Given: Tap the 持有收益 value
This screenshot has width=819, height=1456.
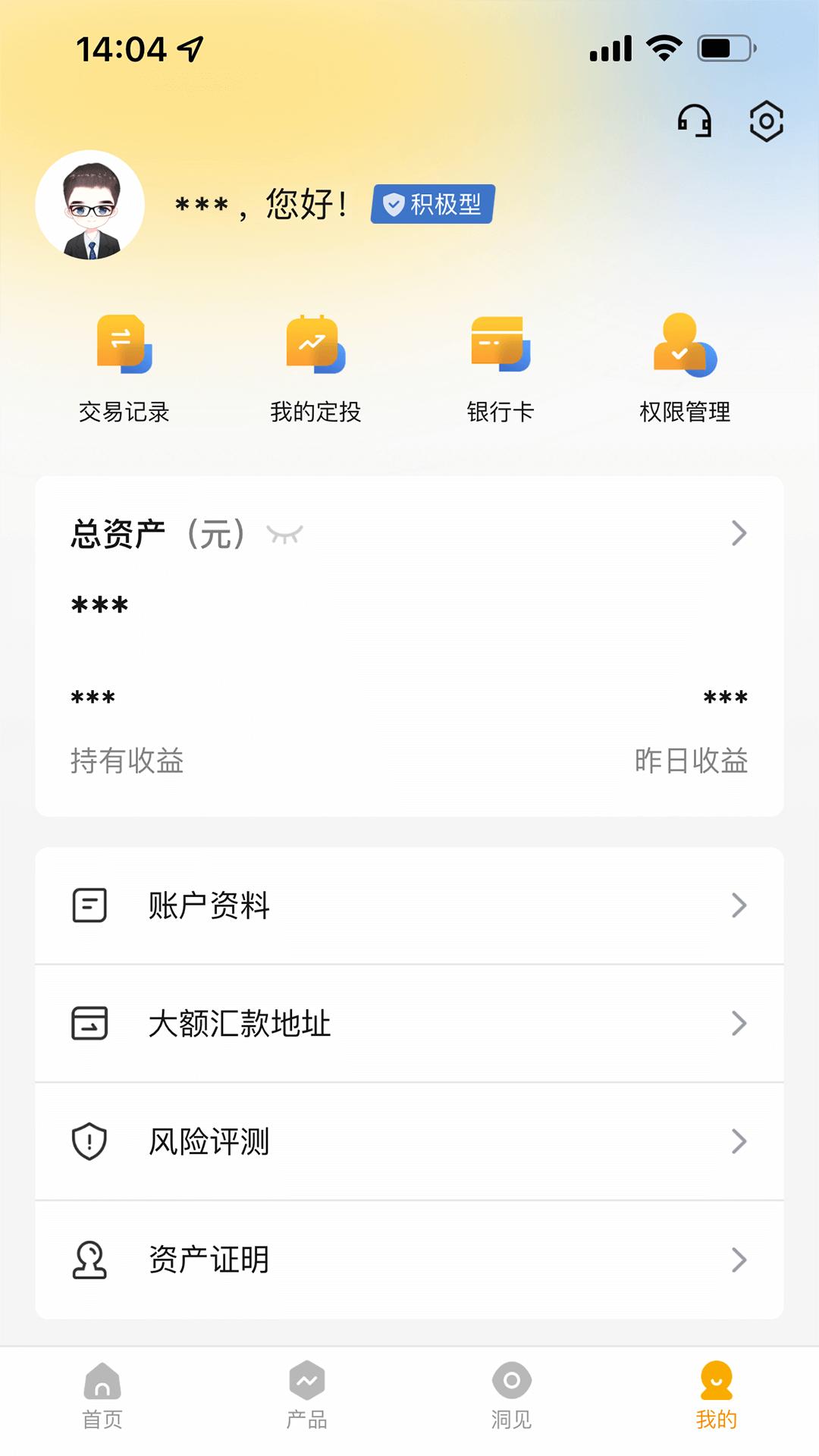Looking at the screenshot, I should (x=93, y=698).
